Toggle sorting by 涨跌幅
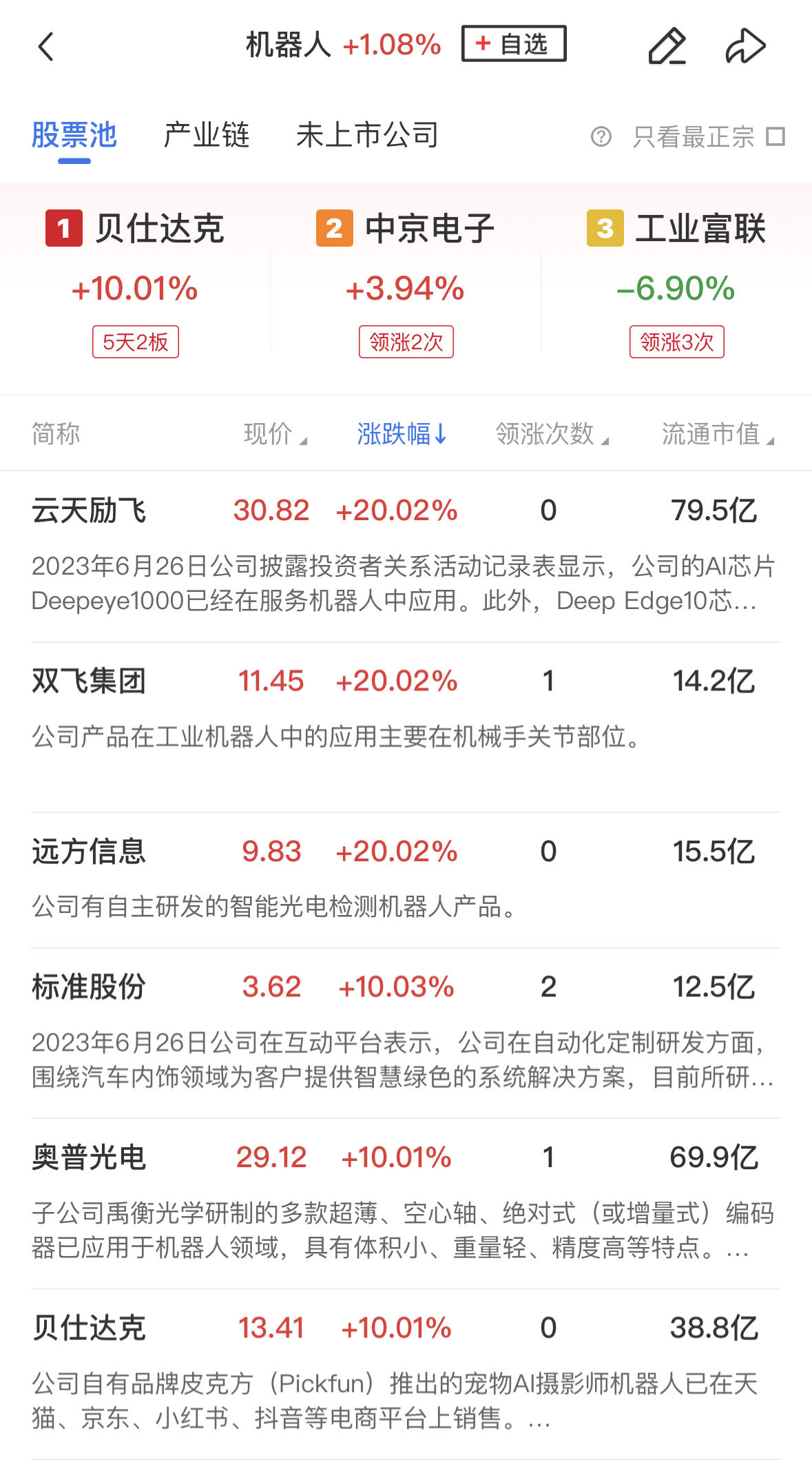The width and height of the screenshot is (812, 1460). pyautogui.click(x=402, y=434)
